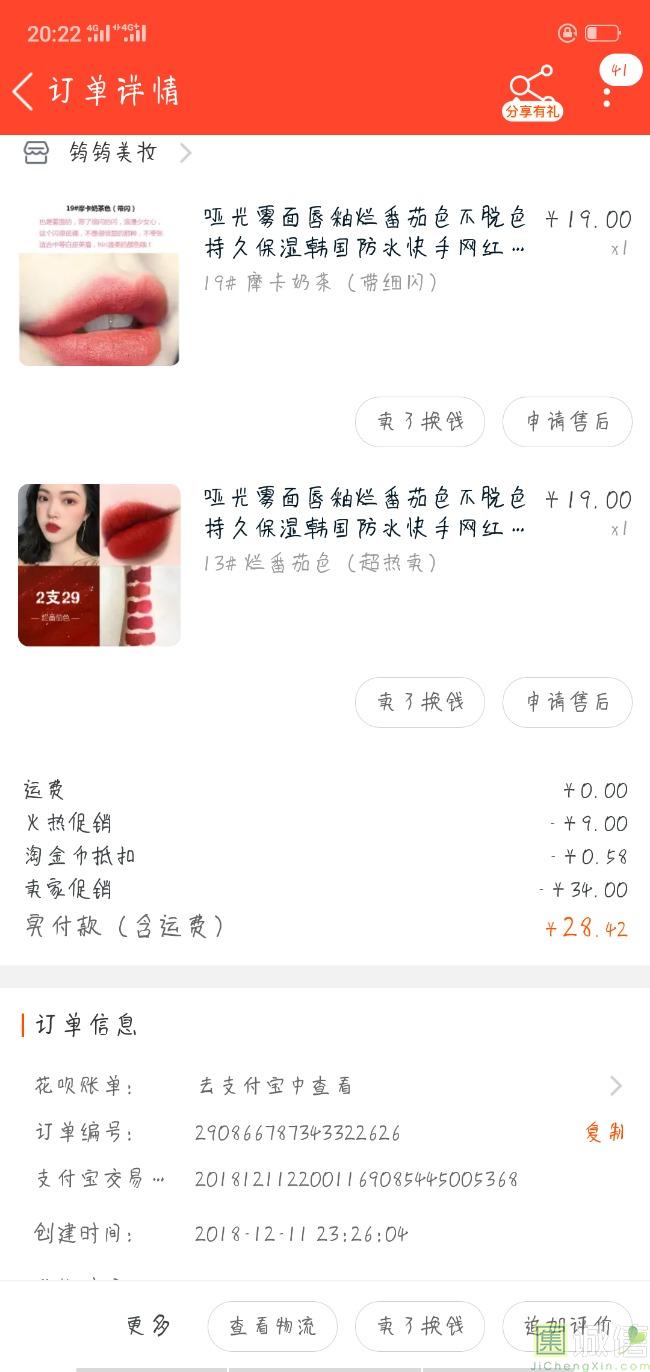Tap the 分享有礼 share icon
The height and width of the screenshot is (1372, 650).
point(531,91)
